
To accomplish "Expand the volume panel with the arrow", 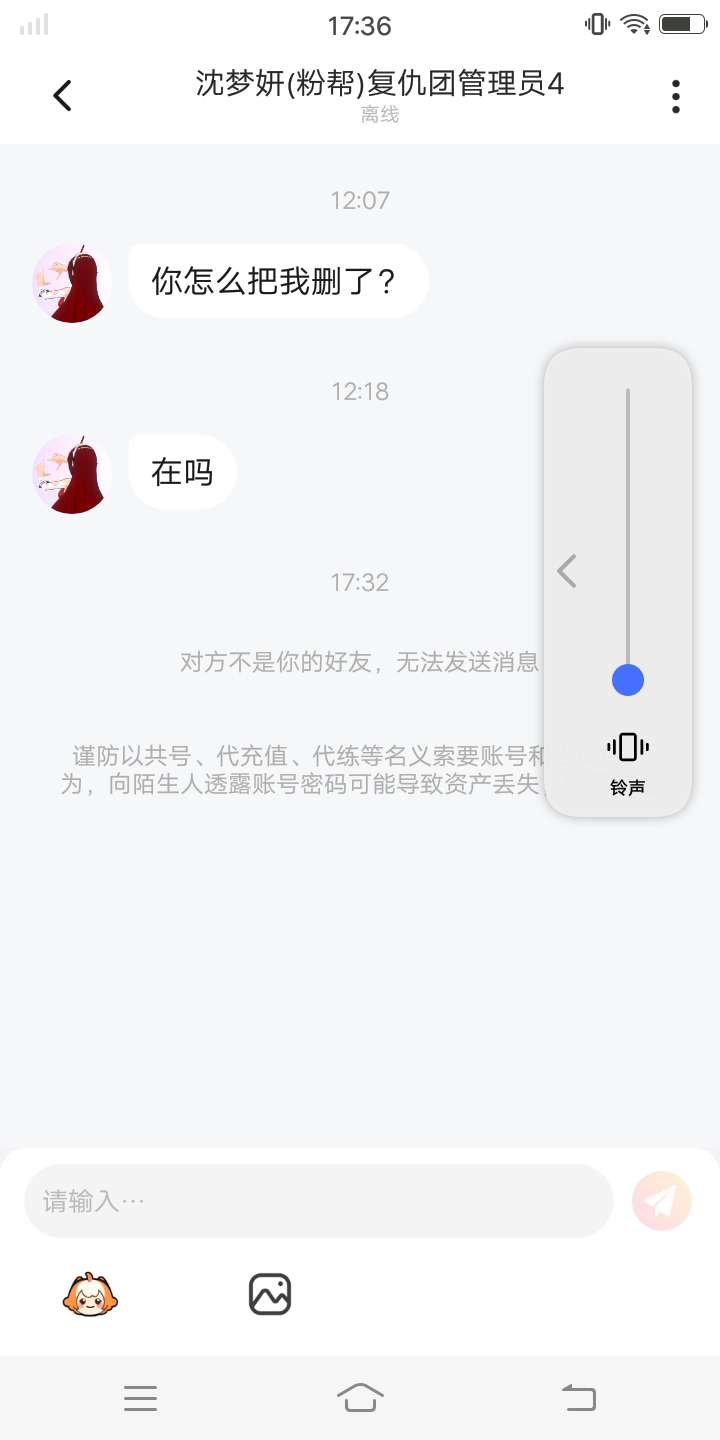I will [567, 571].
